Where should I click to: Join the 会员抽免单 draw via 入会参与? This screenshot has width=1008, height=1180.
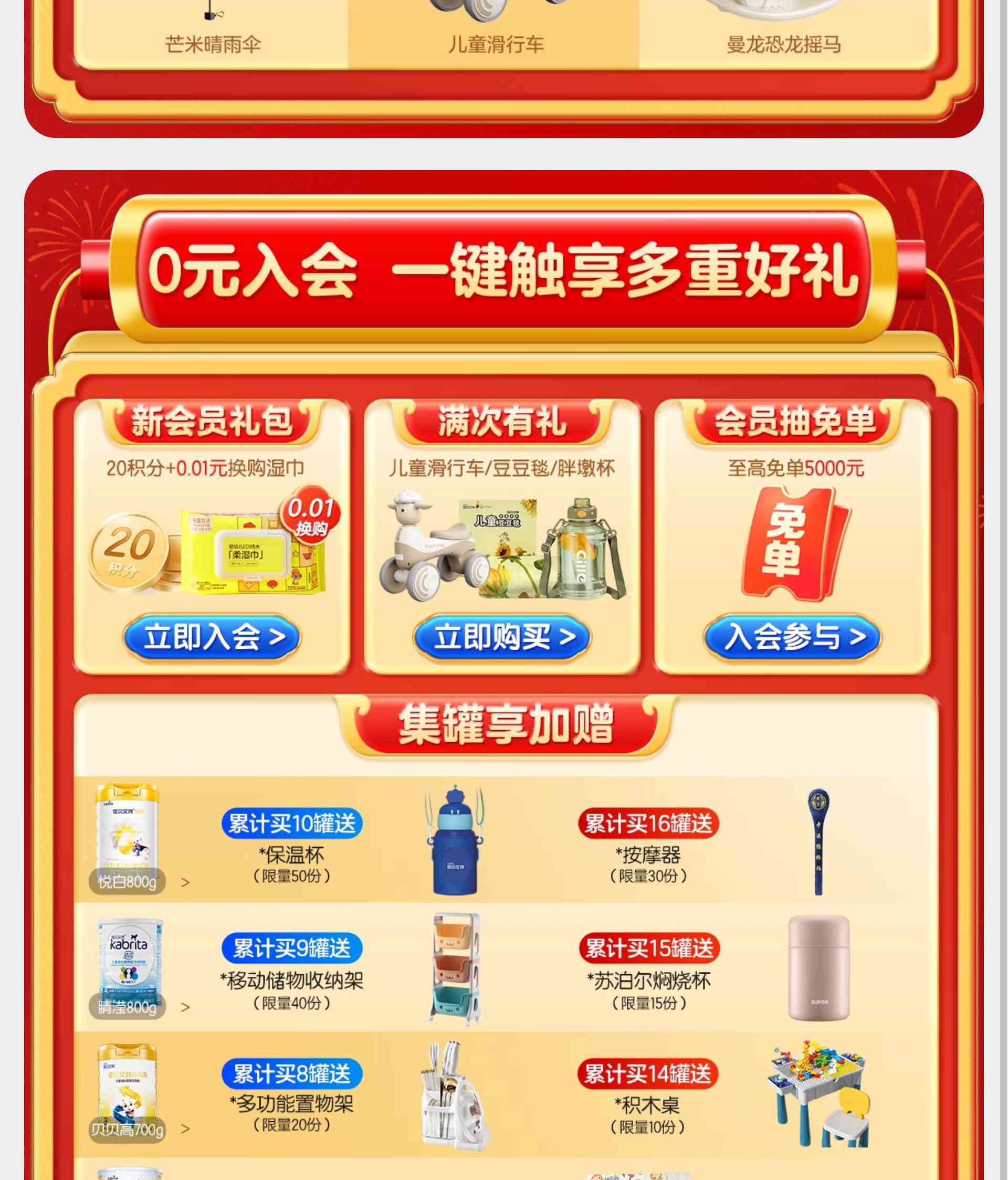point(792,637)
